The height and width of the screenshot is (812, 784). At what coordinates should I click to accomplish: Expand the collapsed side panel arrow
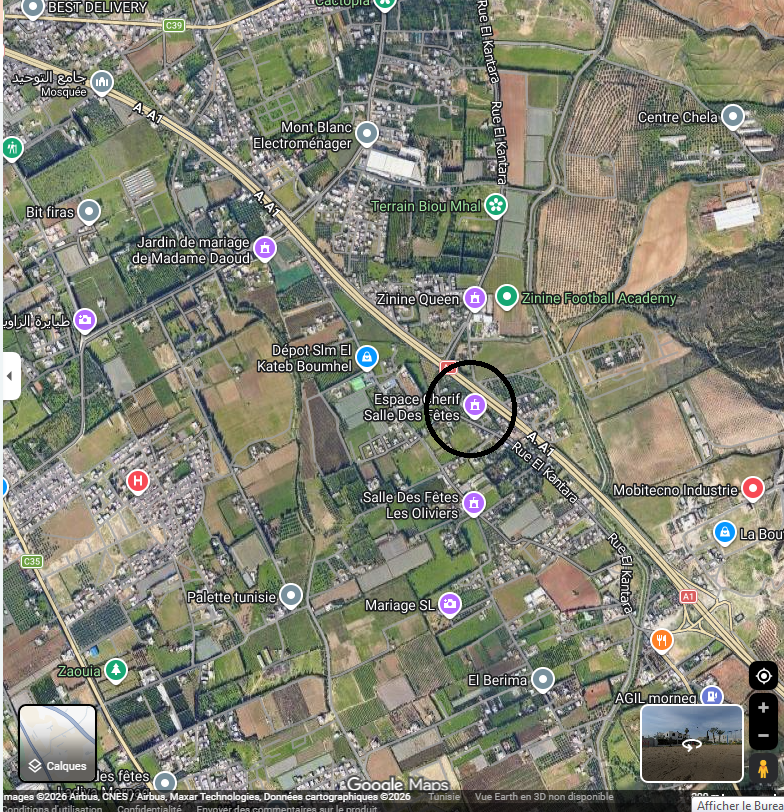(10, 376)
